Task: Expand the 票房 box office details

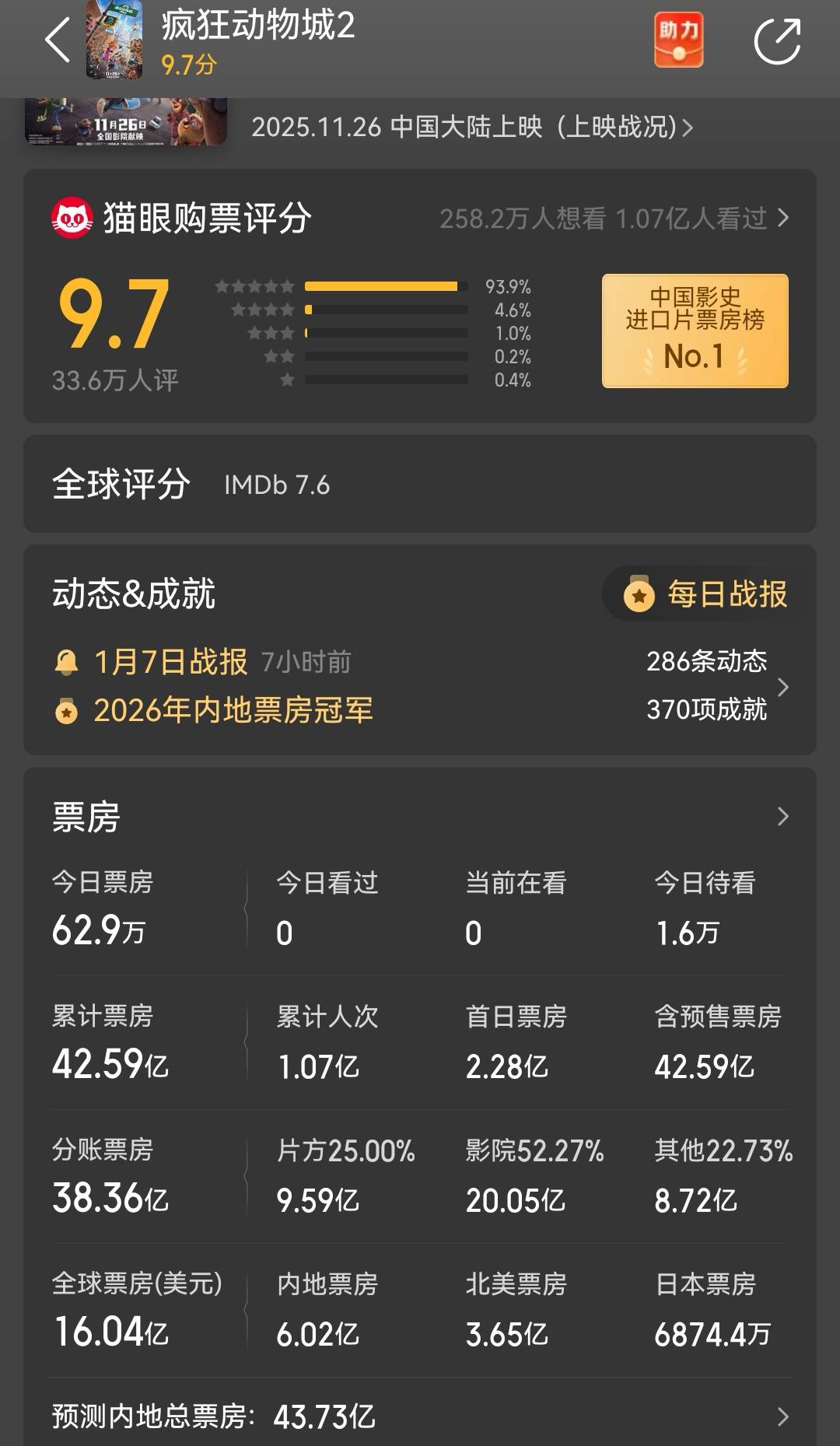Action: (x=782, y=816)
